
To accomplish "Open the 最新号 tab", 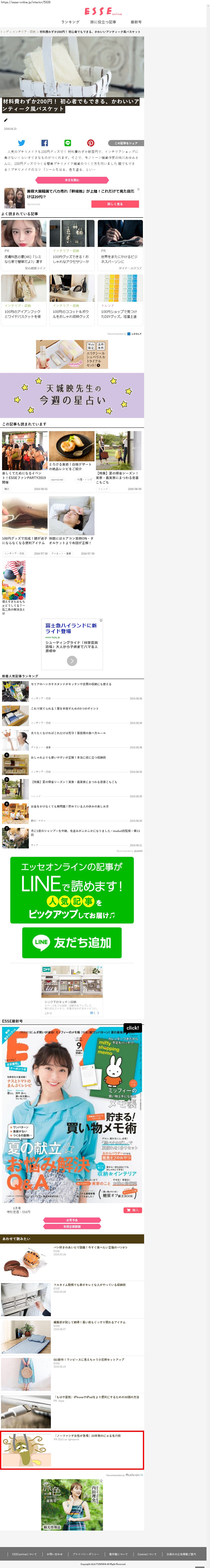I will (136, 22).
